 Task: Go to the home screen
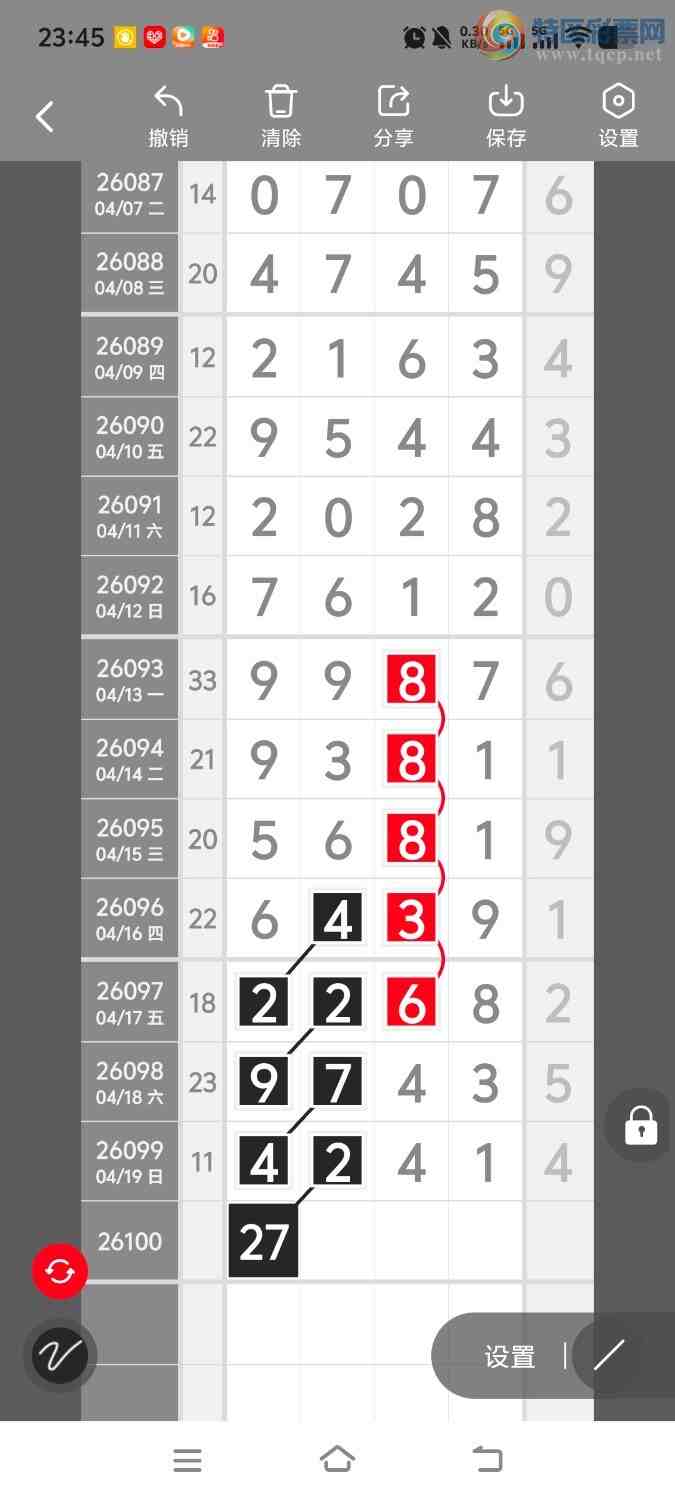click(x=337, y=1460)
